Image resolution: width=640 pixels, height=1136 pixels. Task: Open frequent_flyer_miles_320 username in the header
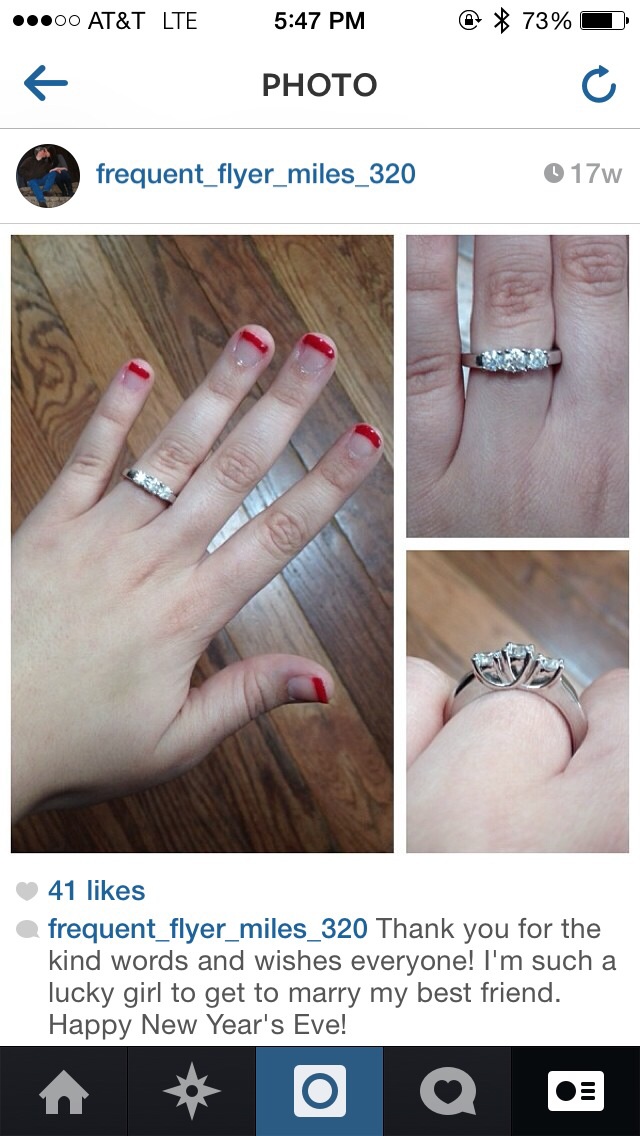click(x=256, y=175)
